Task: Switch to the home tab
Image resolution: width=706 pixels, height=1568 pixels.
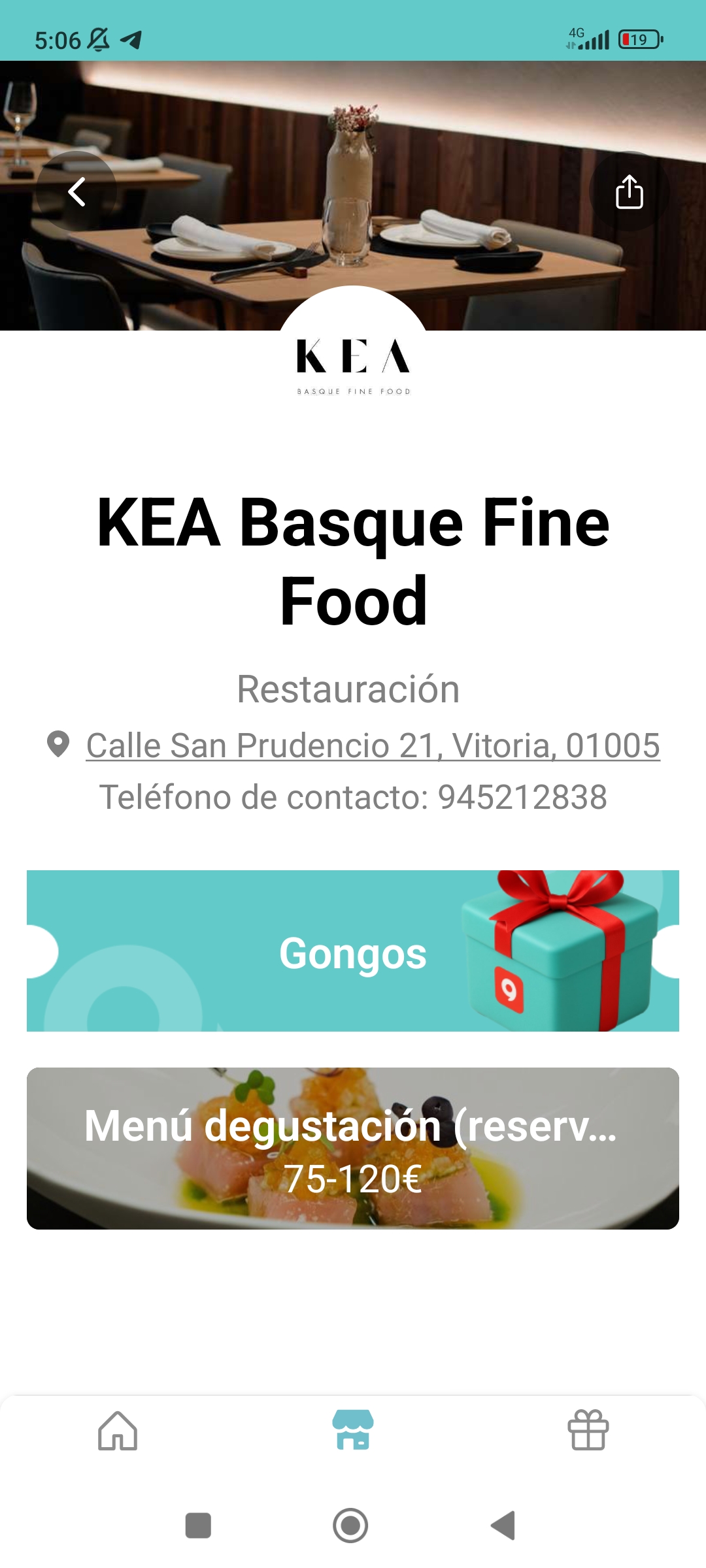Action: point(118,1431)
